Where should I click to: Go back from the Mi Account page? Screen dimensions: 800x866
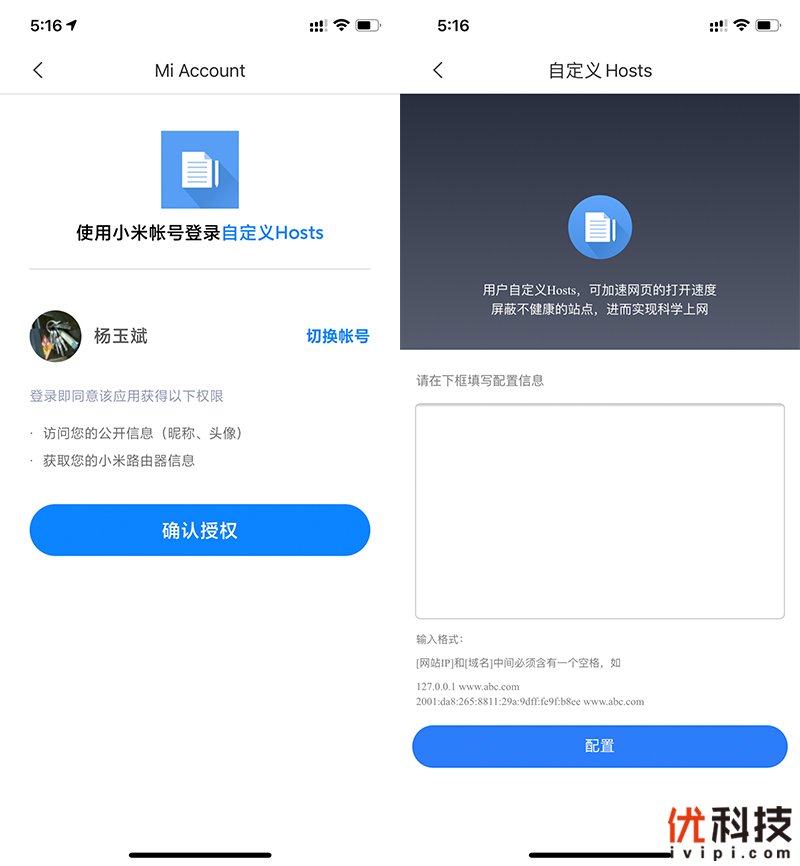click(38, 70)
